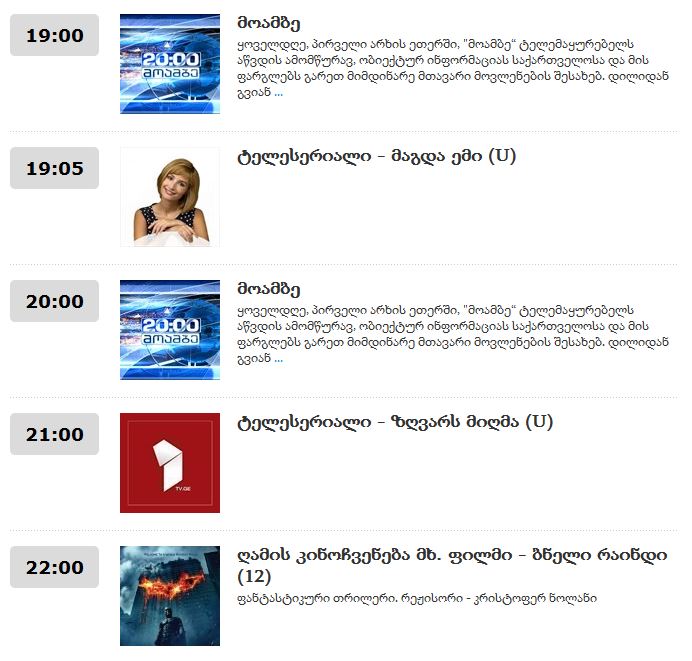This screenshot has width=692, height=661.
Task: Open the ბნელი რაინდი film poster
Action: [x=169, y=596]
